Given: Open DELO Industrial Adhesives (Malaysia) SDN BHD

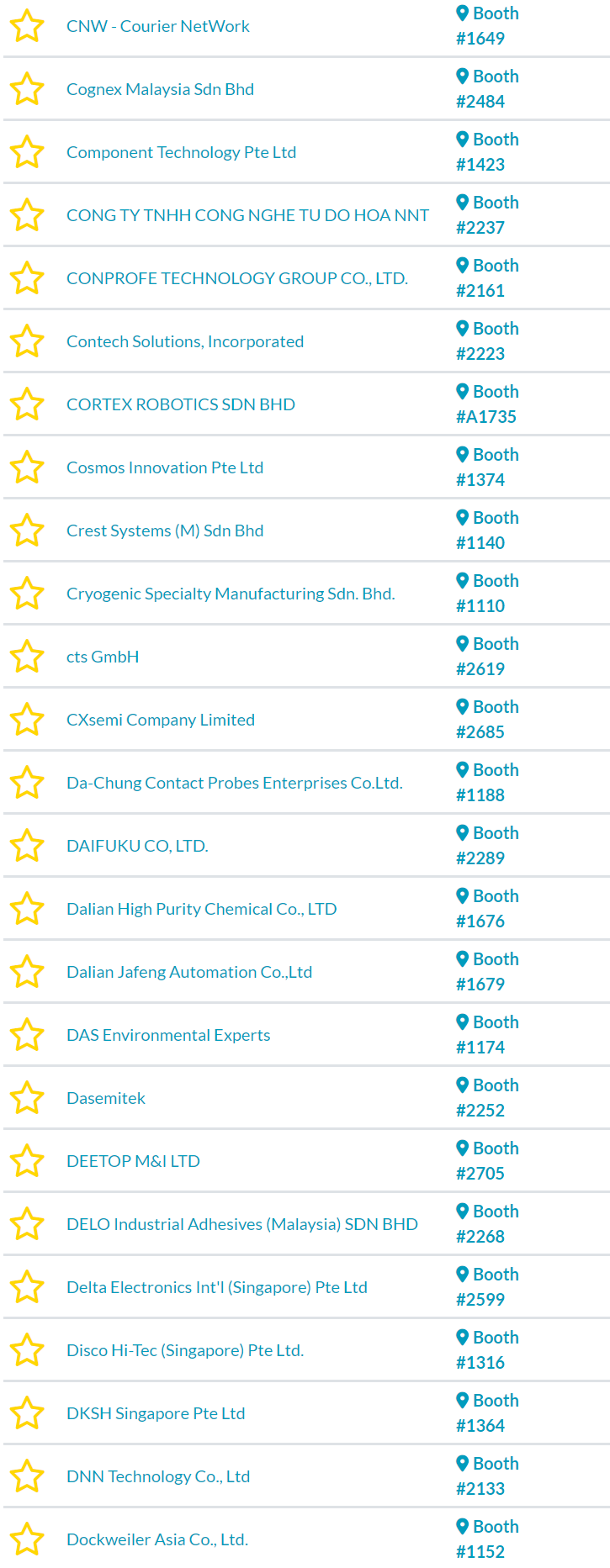Looking at the screenshot, I should point(242,1224).
